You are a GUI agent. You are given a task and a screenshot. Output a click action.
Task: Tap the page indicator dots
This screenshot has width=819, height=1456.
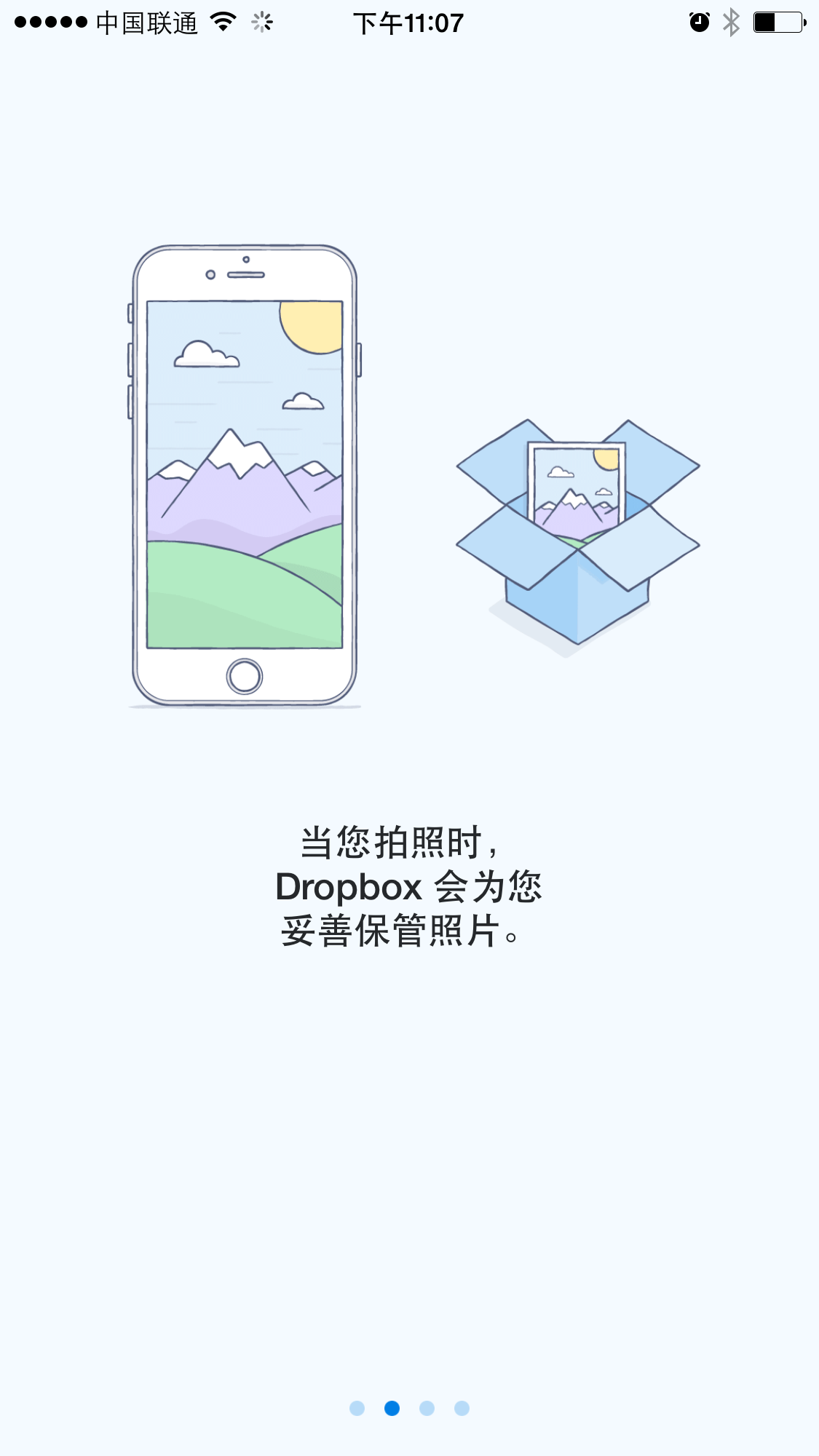click(409, 1408)
